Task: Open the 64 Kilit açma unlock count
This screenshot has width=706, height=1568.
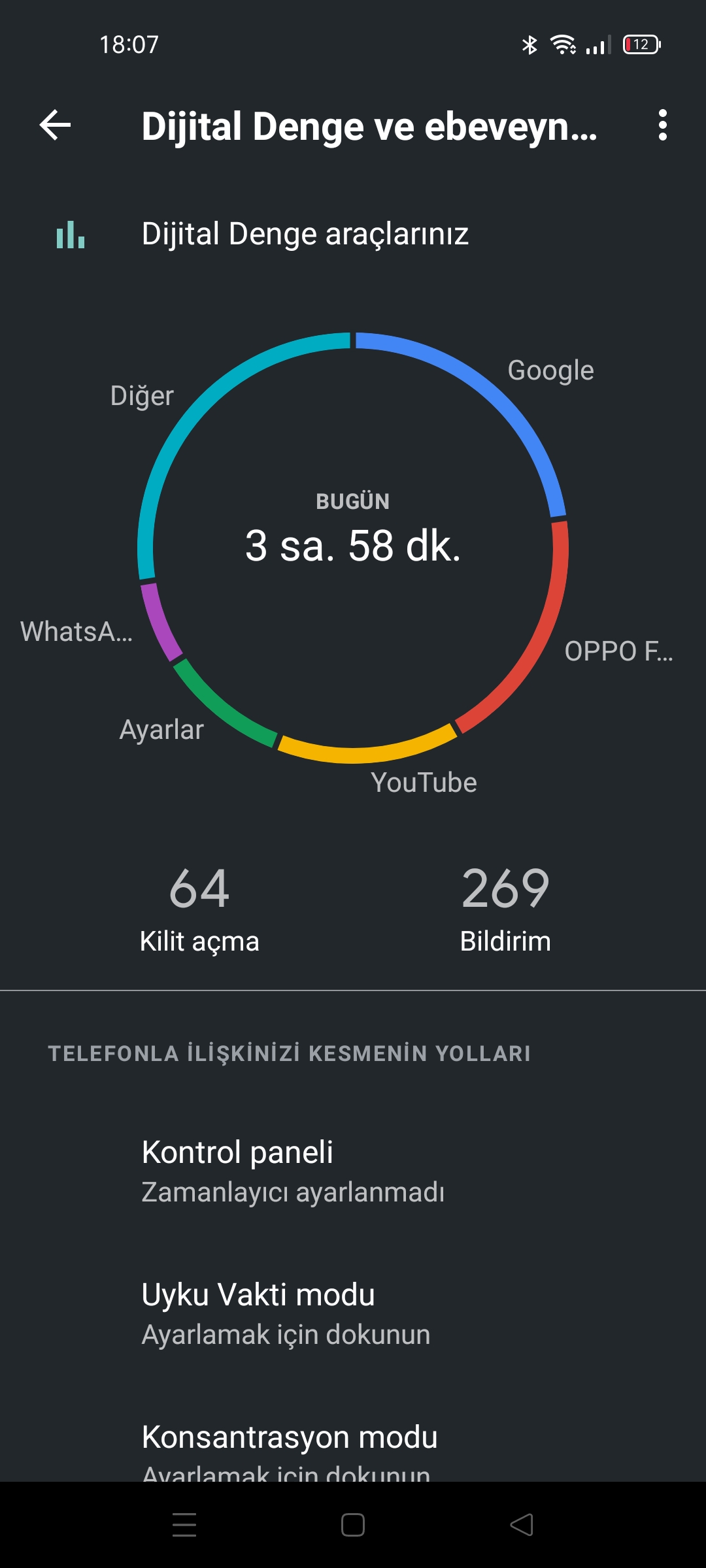Action: tap(199, 909)
